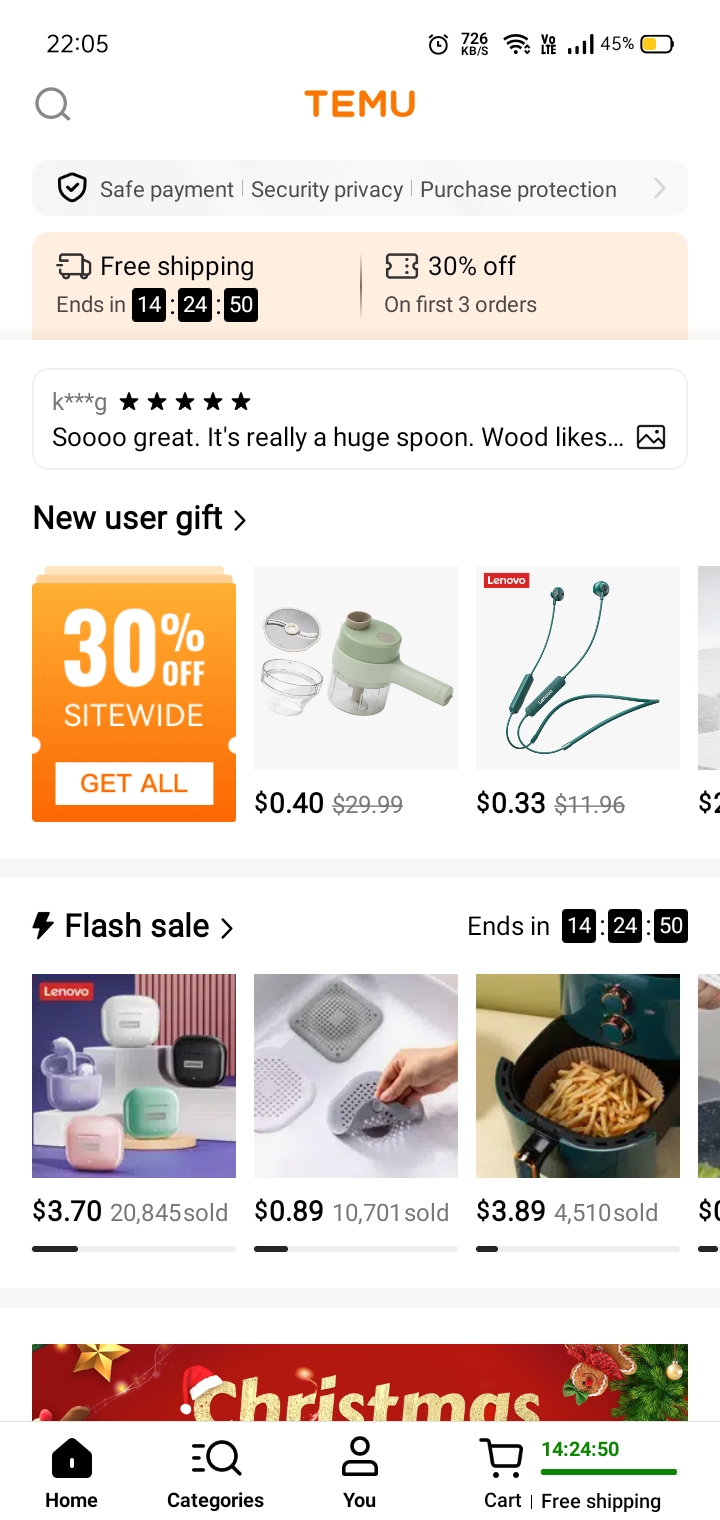View the $3.89 air fryer liner deal

[578, 1112]
